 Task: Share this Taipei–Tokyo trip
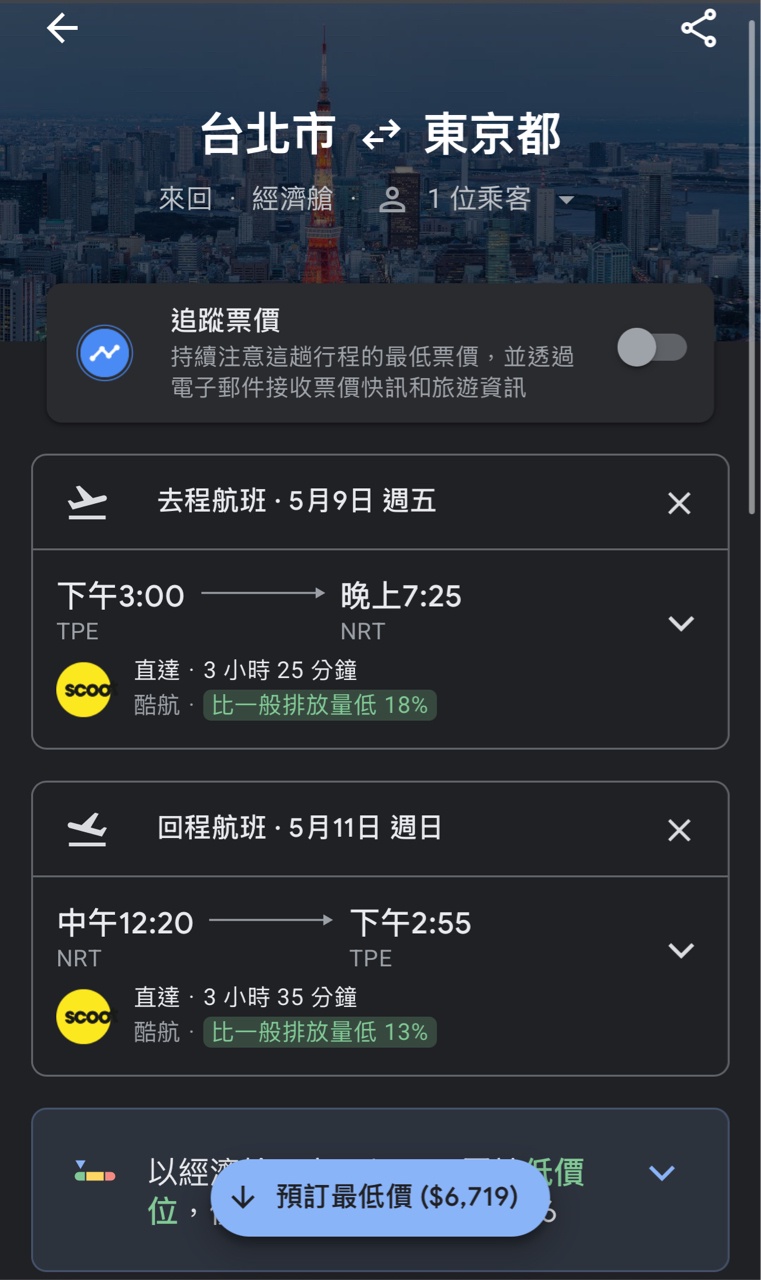click(698, 29)
